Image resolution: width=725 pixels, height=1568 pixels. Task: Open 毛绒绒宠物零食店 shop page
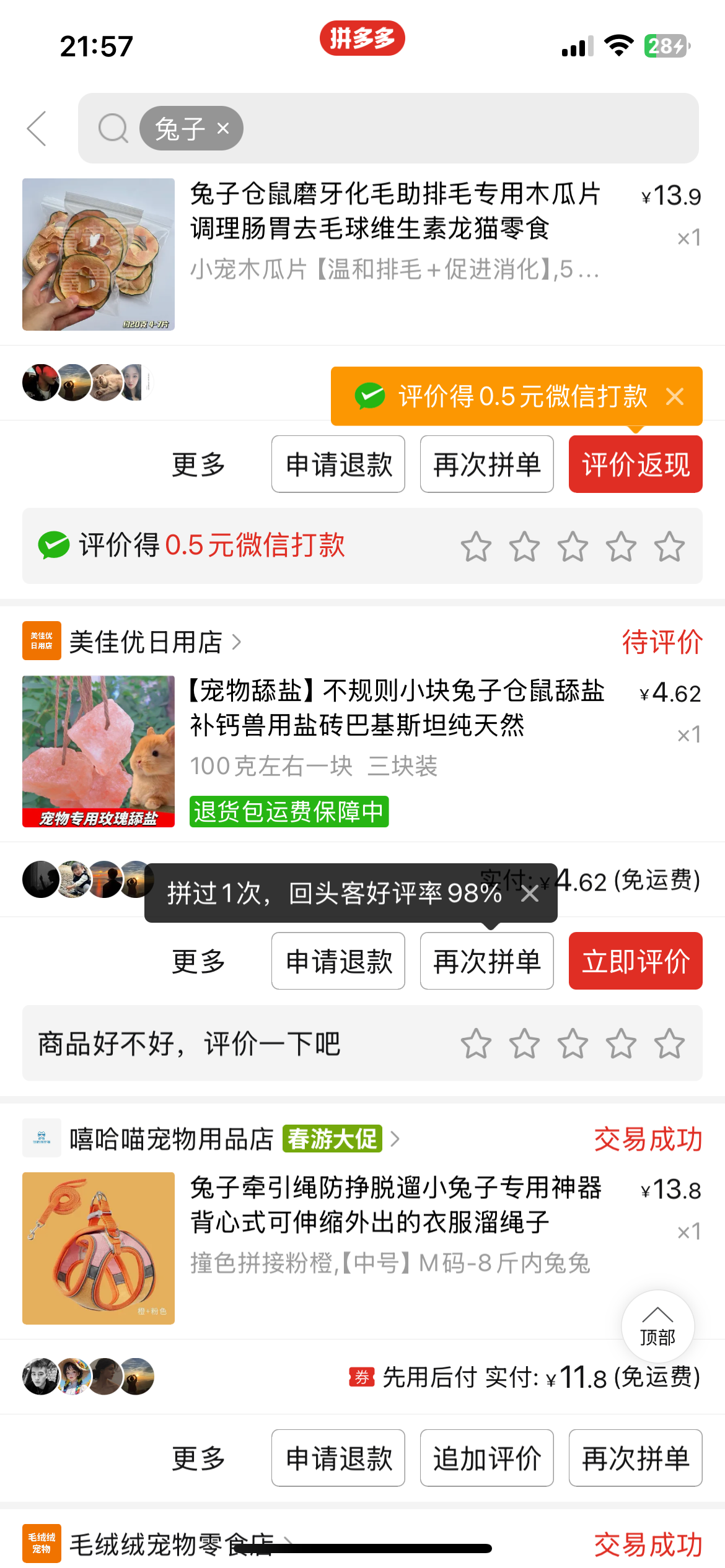point(172,1544)
